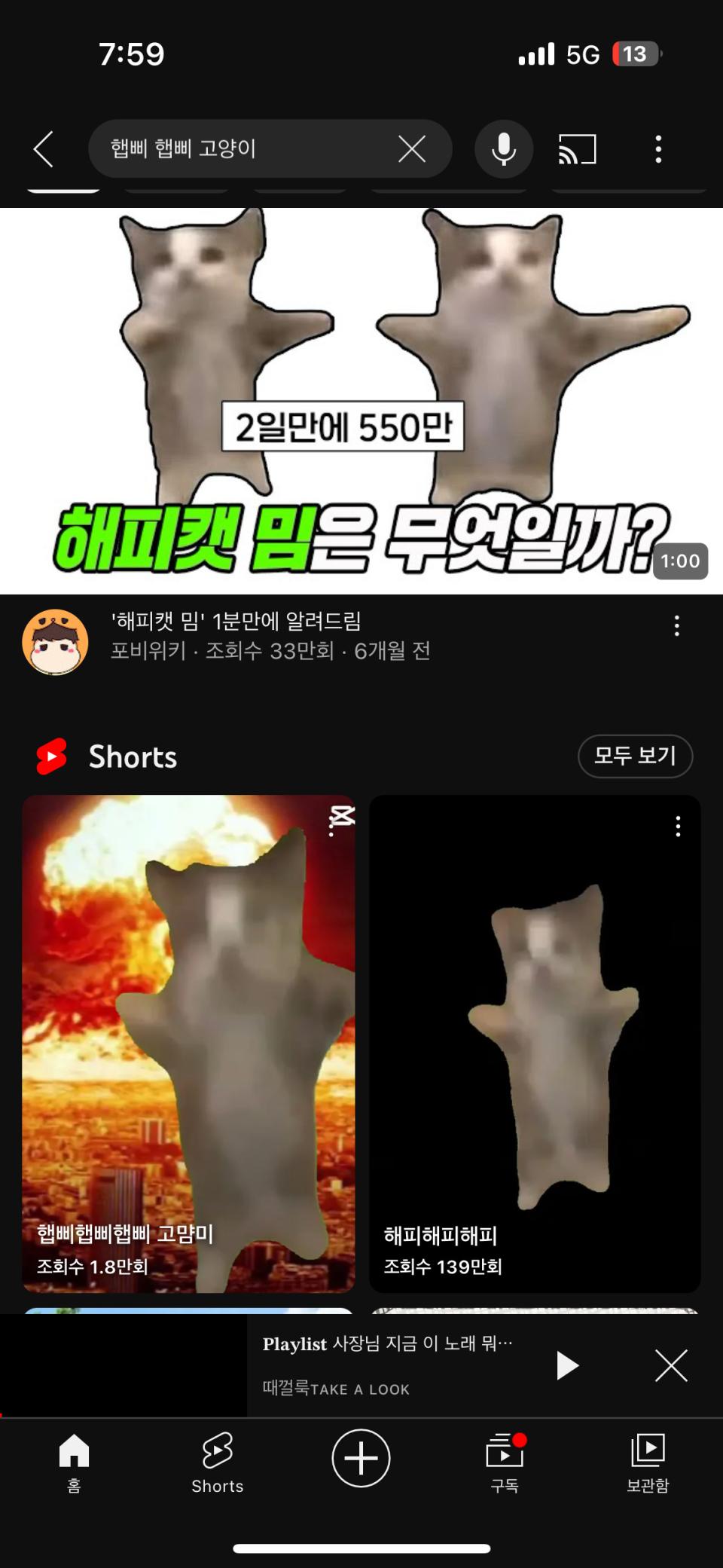Resume the miniplayer playlist playback

point(566,1365)
